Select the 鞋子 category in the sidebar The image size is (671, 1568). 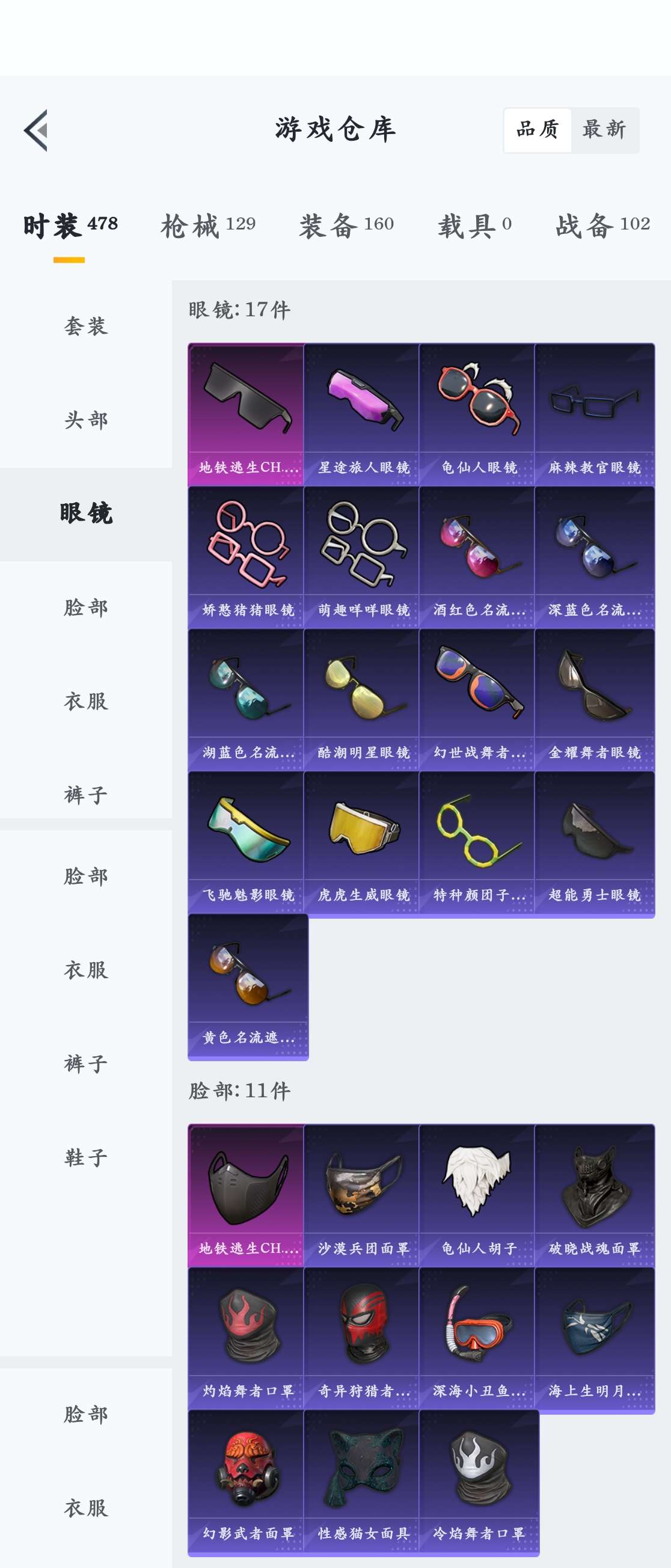86,1157
